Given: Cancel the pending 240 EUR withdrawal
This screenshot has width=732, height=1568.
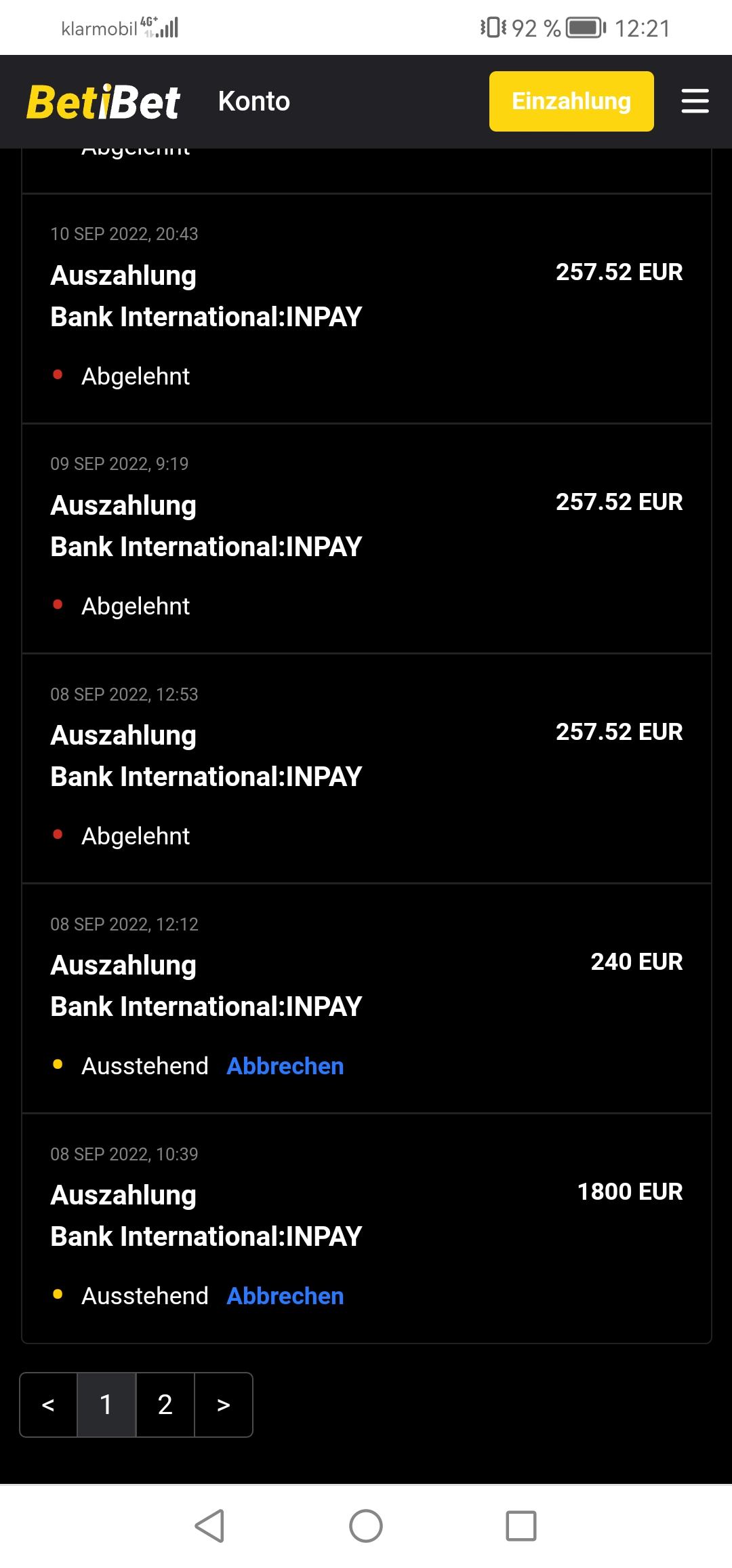Looking at the screenshot, I should pos(285,1066).
